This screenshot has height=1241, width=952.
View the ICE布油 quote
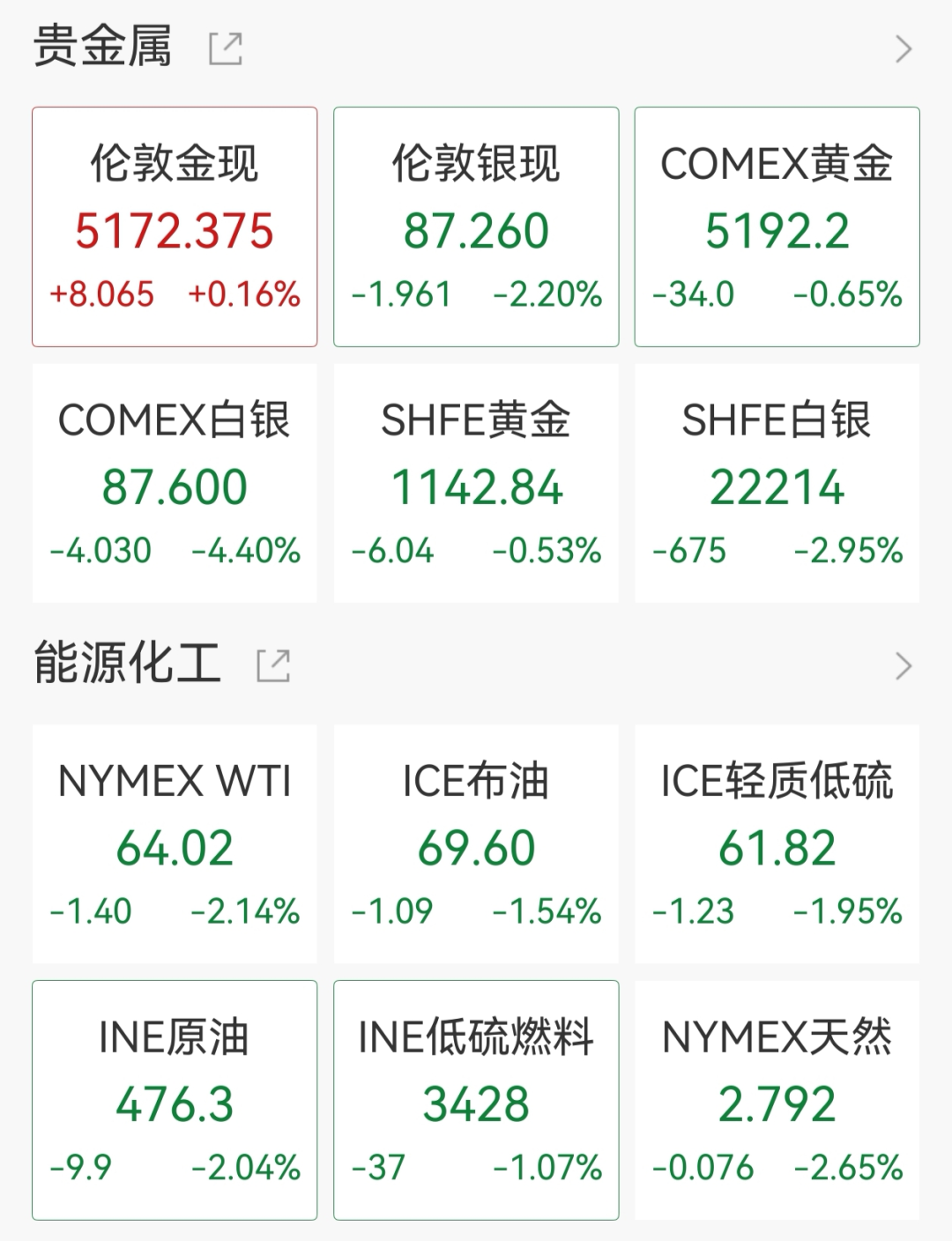(476, 844)
